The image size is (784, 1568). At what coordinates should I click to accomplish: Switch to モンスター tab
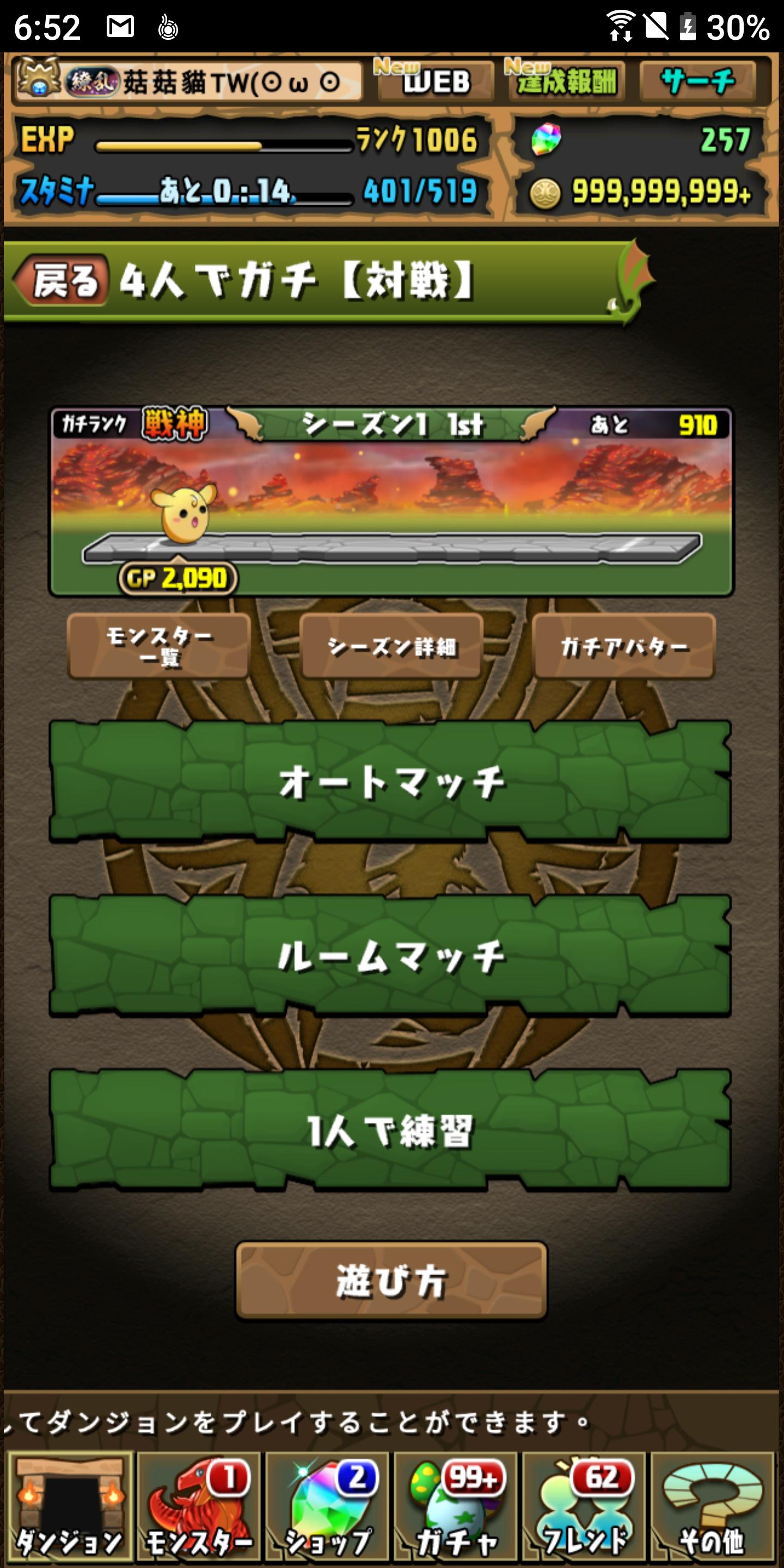(x=198, y=1506)
